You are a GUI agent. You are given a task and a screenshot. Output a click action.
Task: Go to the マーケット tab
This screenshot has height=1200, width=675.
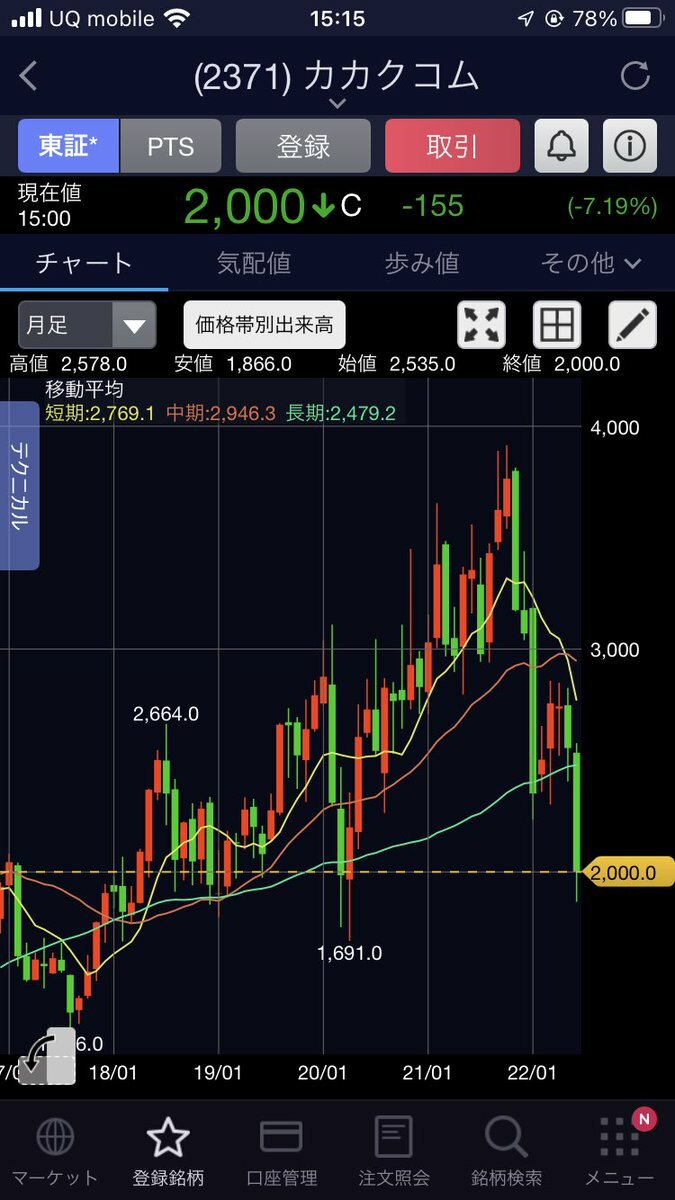tap(55, 1151)
